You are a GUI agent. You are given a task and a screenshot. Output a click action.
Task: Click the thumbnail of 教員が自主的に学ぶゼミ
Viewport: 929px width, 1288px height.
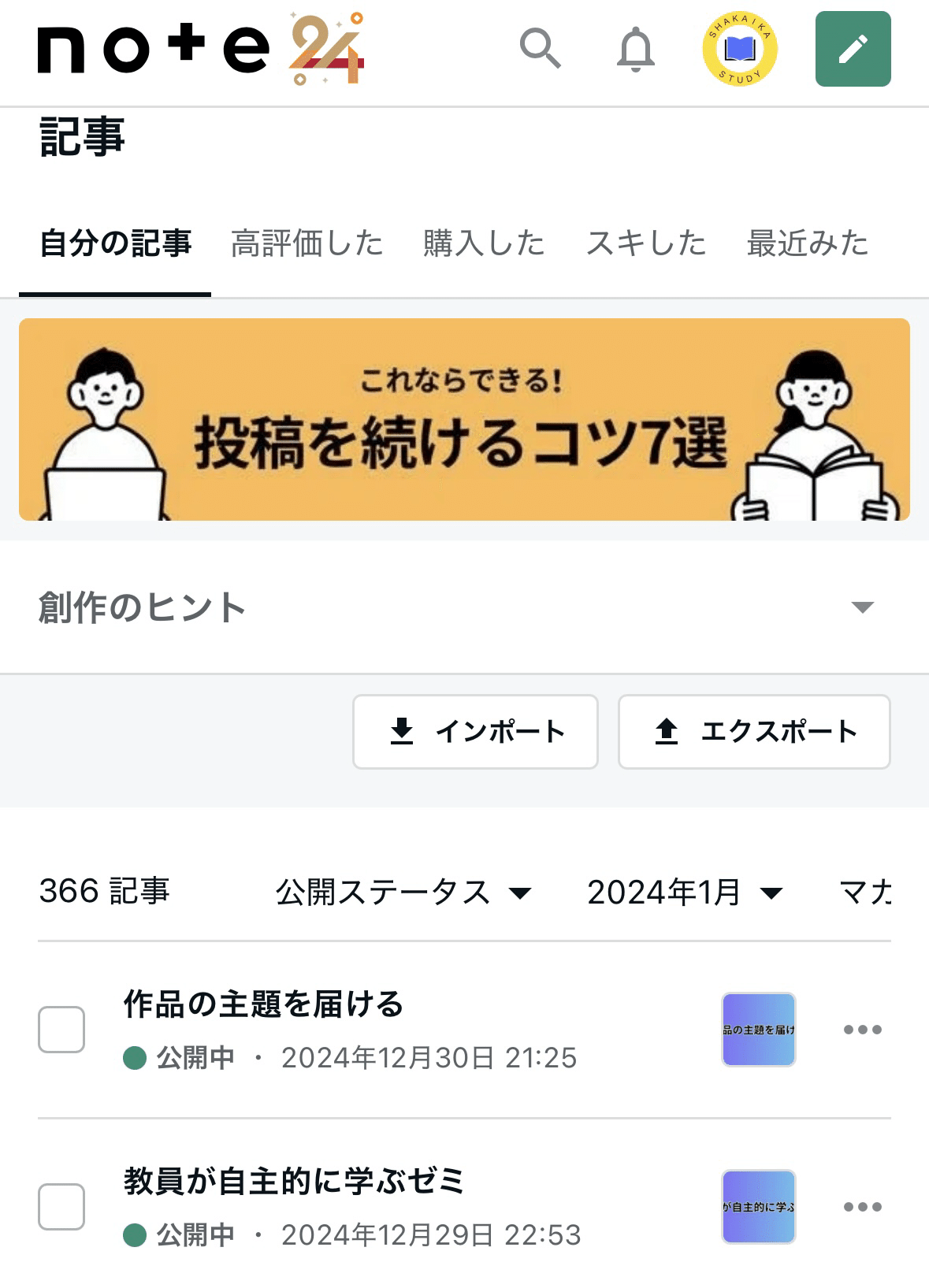pos(757,1205)
